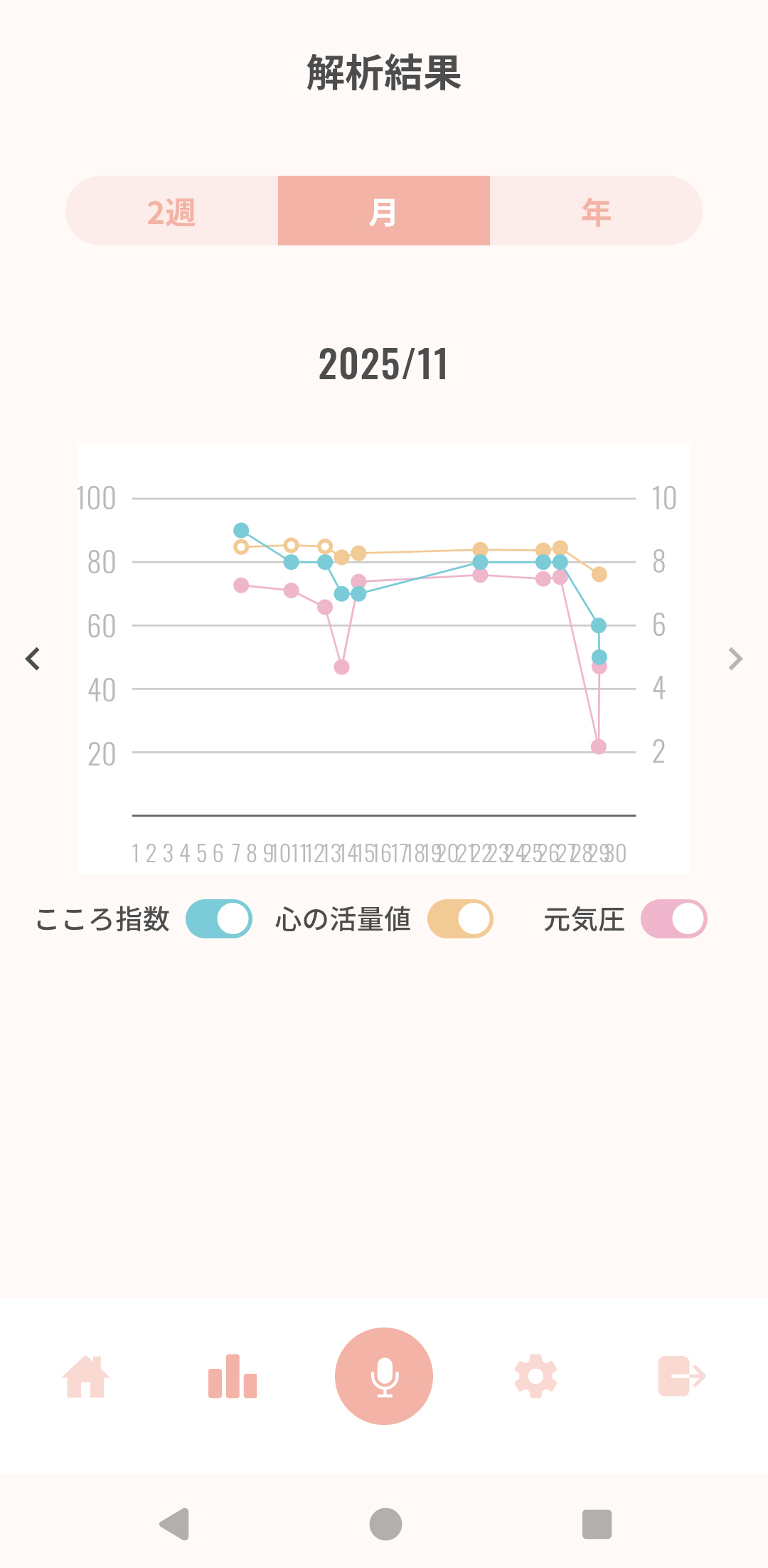Tap the logout icon
Image resolution: width=768 pixels, height=1568 pixels.
coord(681,1377)
